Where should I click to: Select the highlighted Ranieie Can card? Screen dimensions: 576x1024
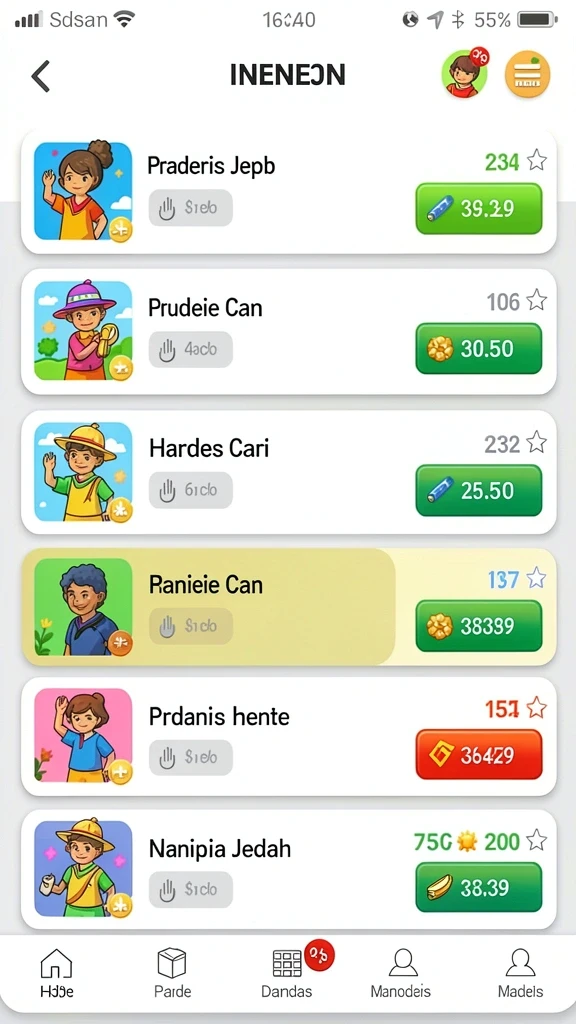pos(289,607)
